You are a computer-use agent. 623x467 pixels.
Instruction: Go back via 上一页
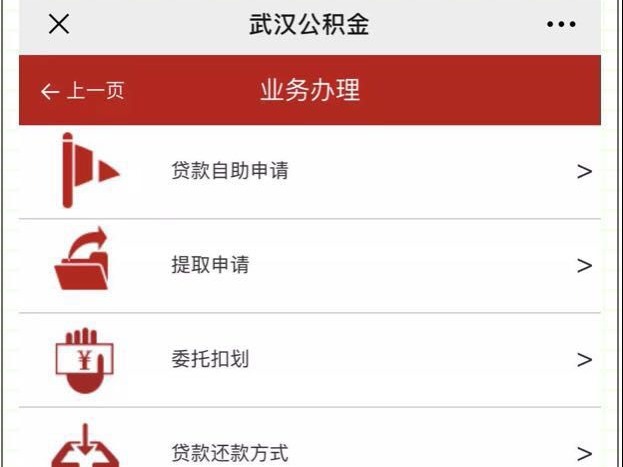[x=83, y=92]
